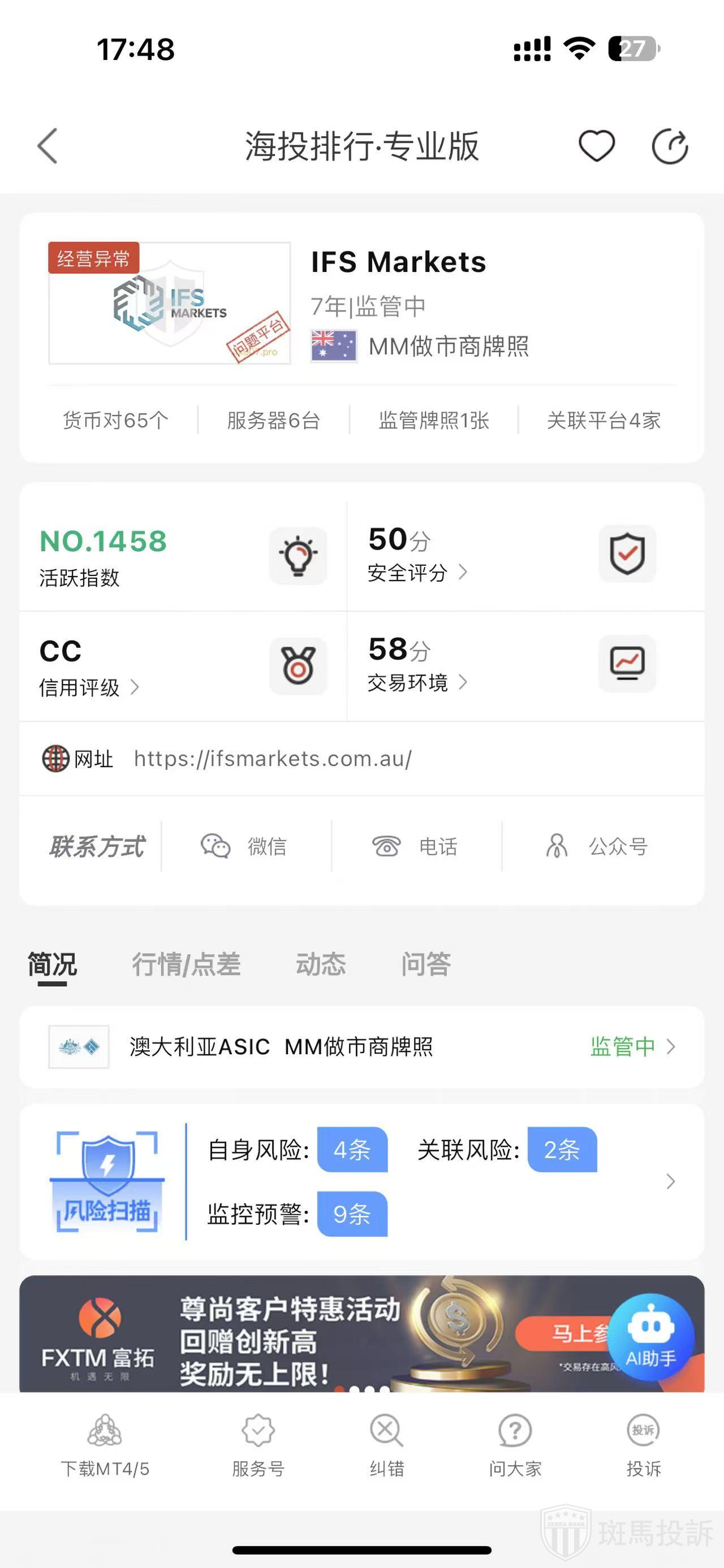
Task: Open the 澳大利亚ASIC license details row
Action: pyautogui.click(x=361, y=1047)
